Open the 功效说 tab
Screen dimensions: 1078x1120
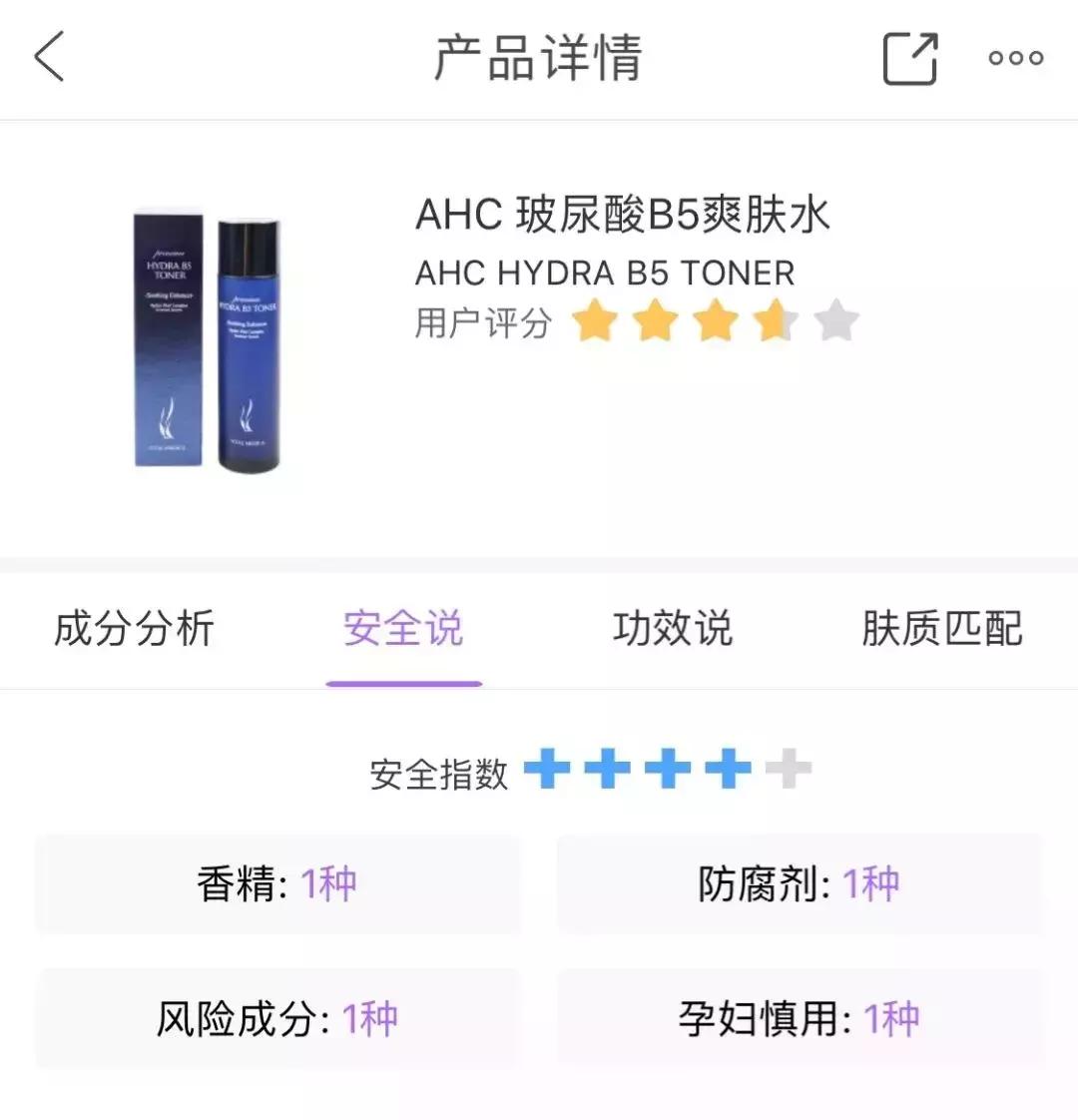[x=674, y=629]
